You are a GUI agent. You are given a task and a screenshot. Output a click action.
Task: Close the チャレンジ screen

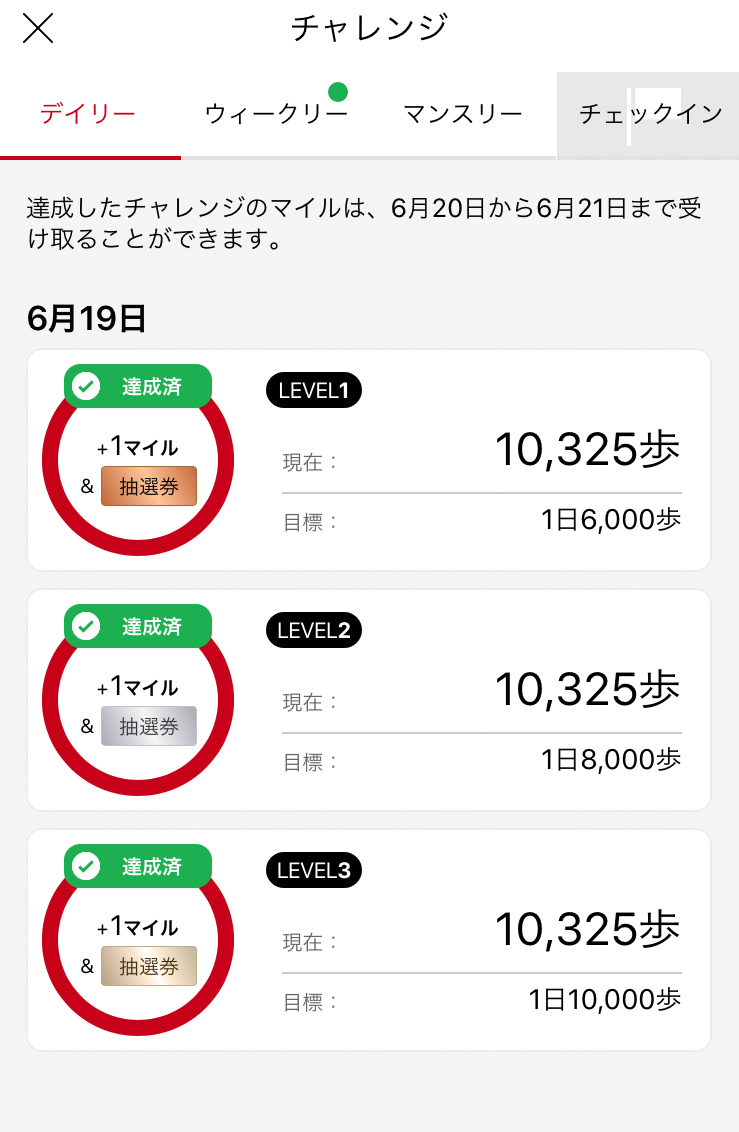click(38, 29)
